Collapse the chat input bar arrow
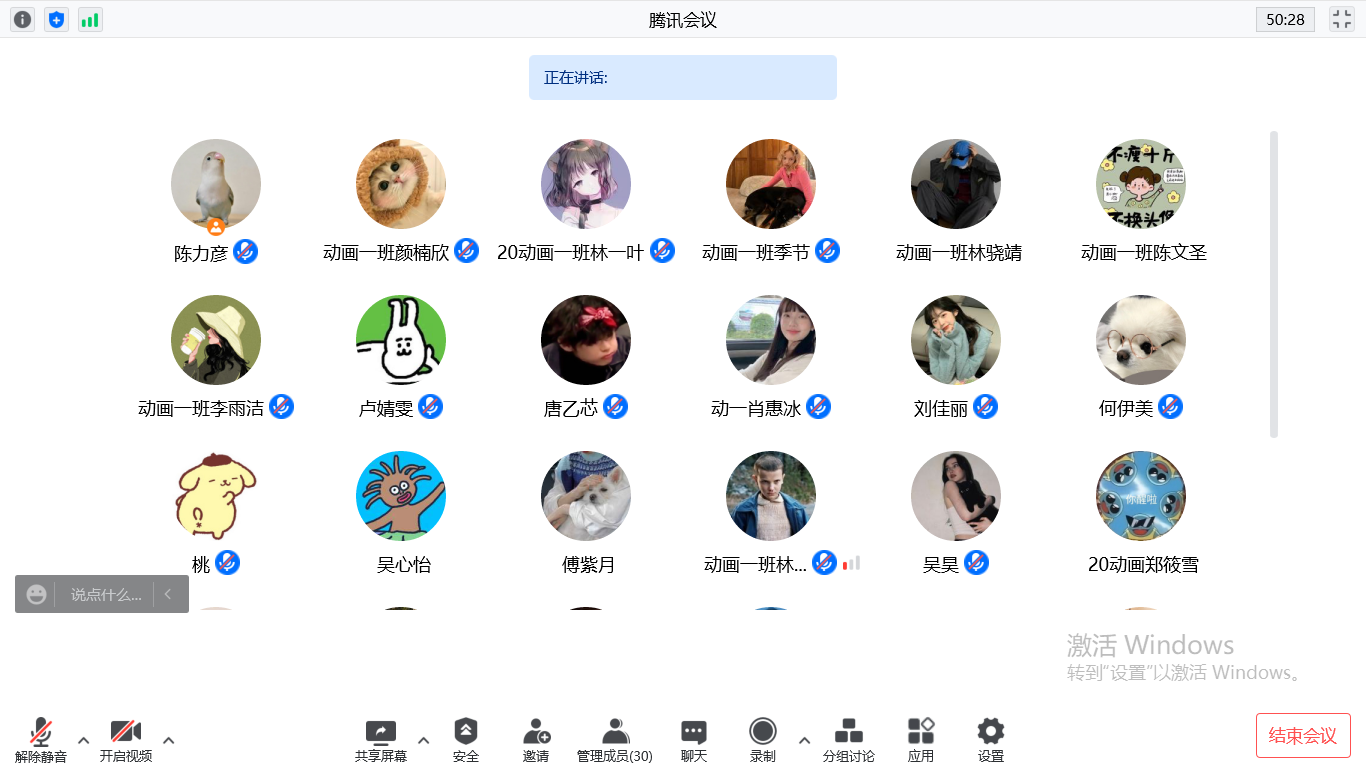The width and height of the screenshot is (1366, 768). 168,594
